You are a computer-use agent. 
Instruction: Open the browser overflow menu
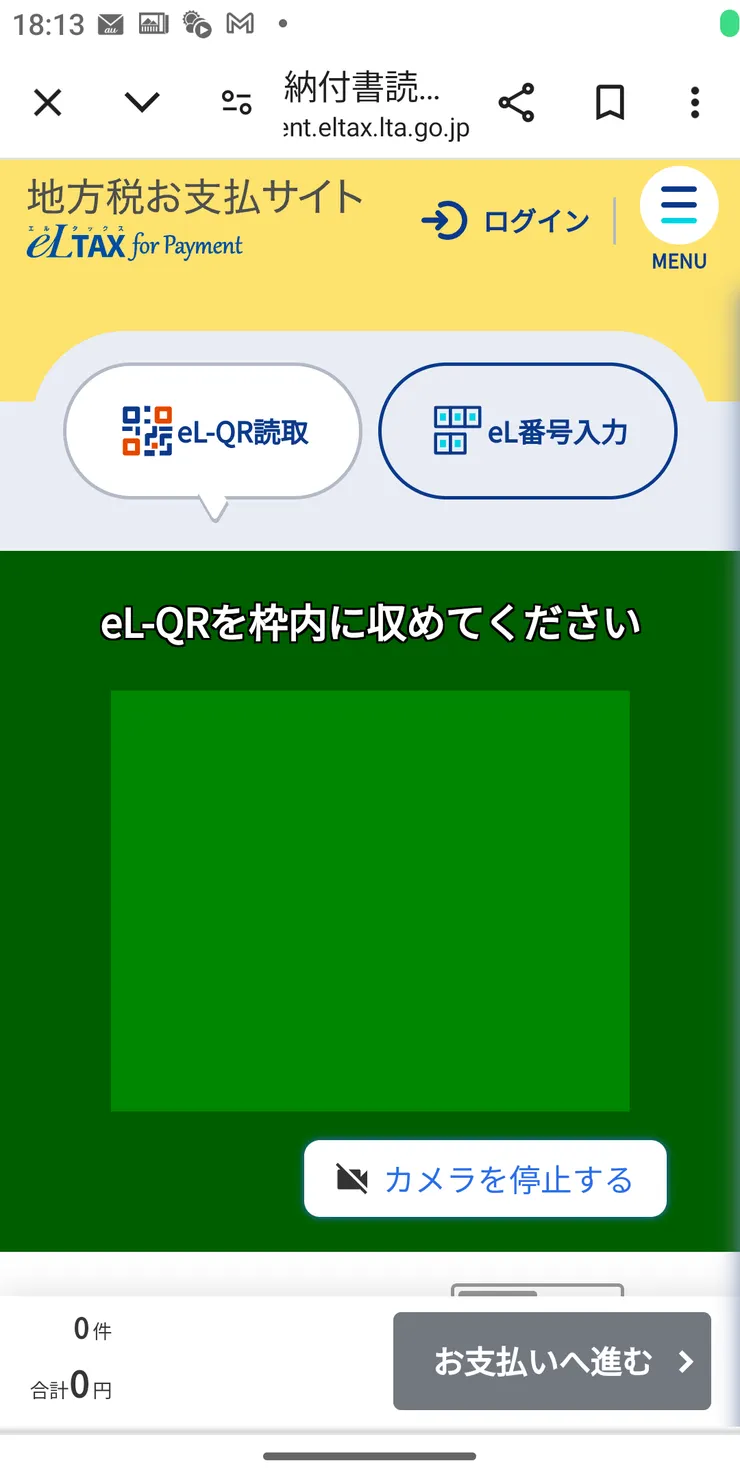[695, 102]
